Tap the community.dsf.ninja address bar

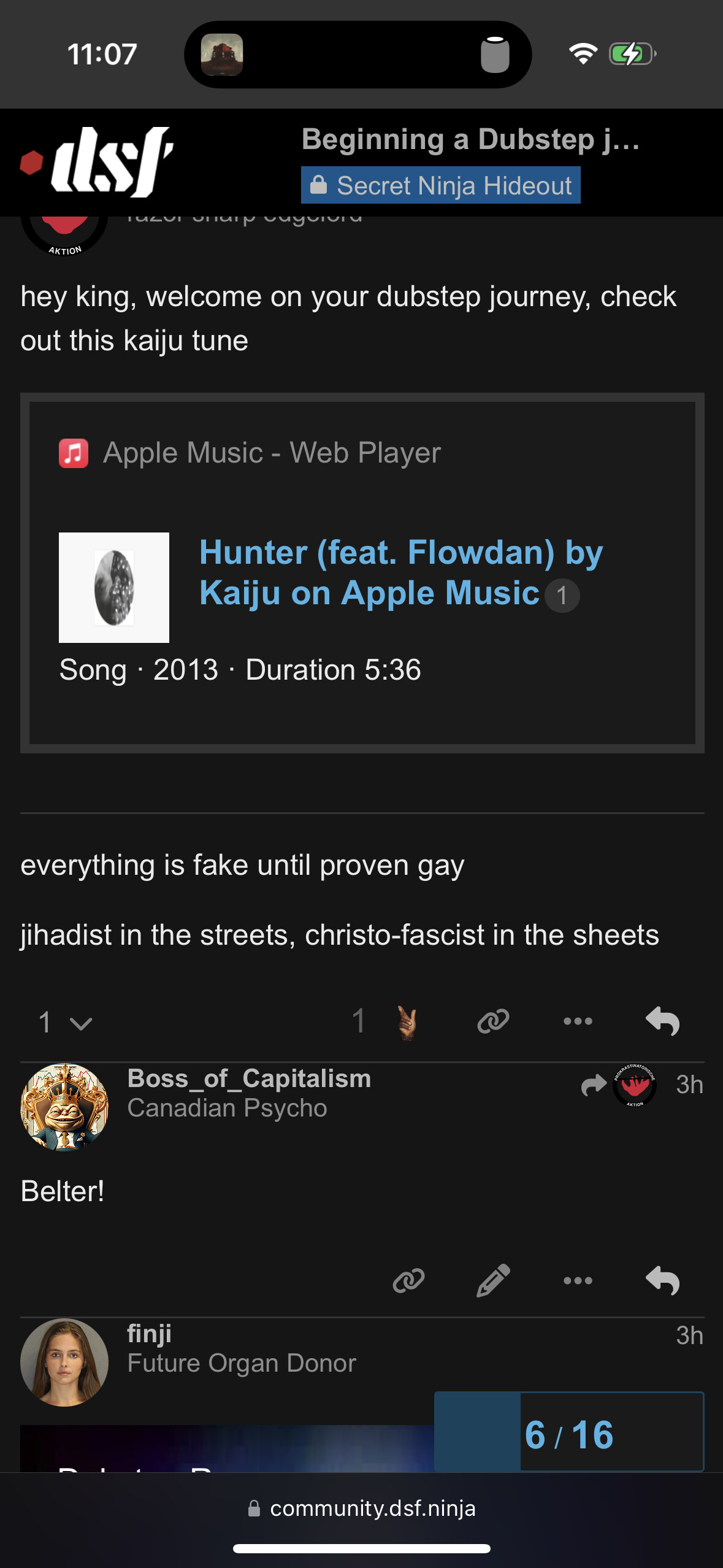pyautogui.click(x=362, y=1508)
